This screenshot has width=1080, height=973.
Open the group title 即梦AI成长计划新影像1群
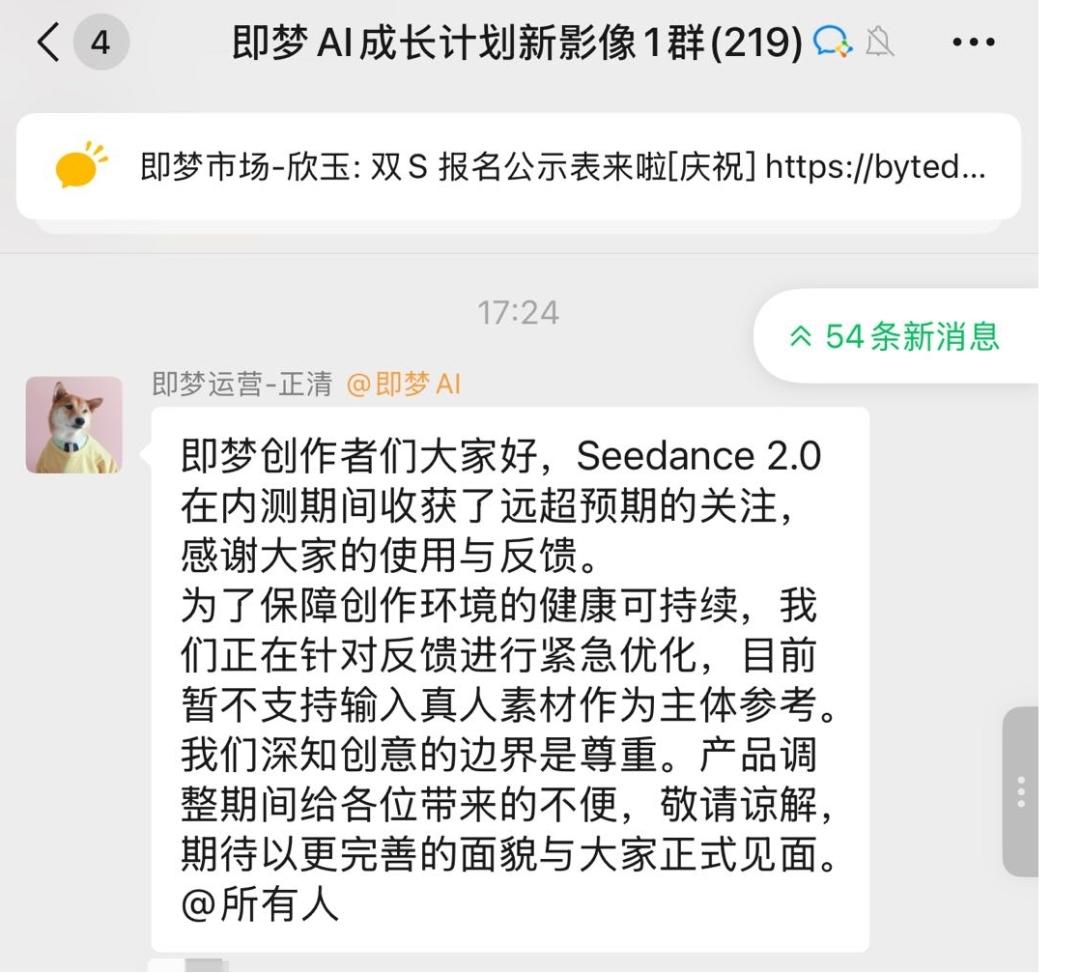pyautogui.click(x=517, y=44)
